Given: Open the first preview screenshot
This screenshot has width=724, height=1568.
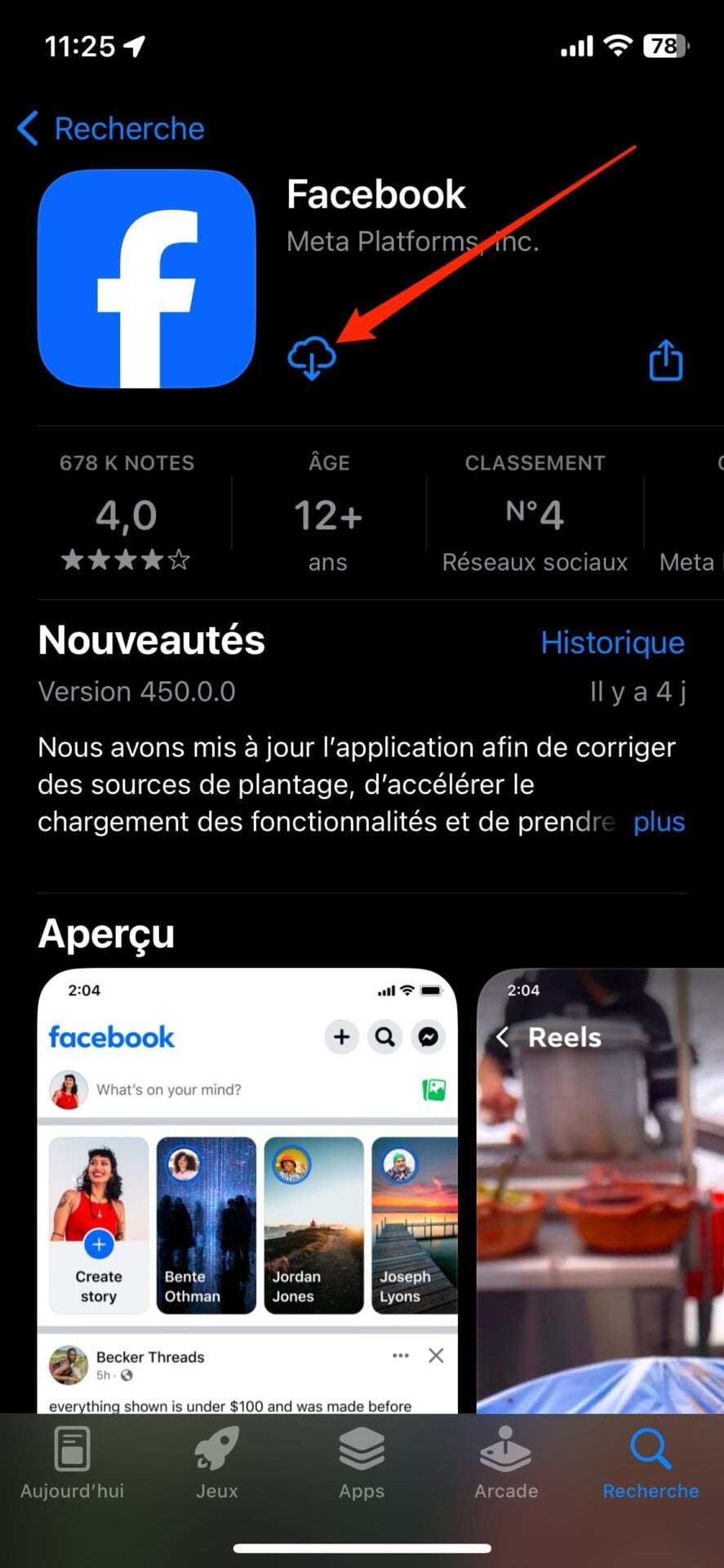Looking at the screenshot, I should 247,1189.
